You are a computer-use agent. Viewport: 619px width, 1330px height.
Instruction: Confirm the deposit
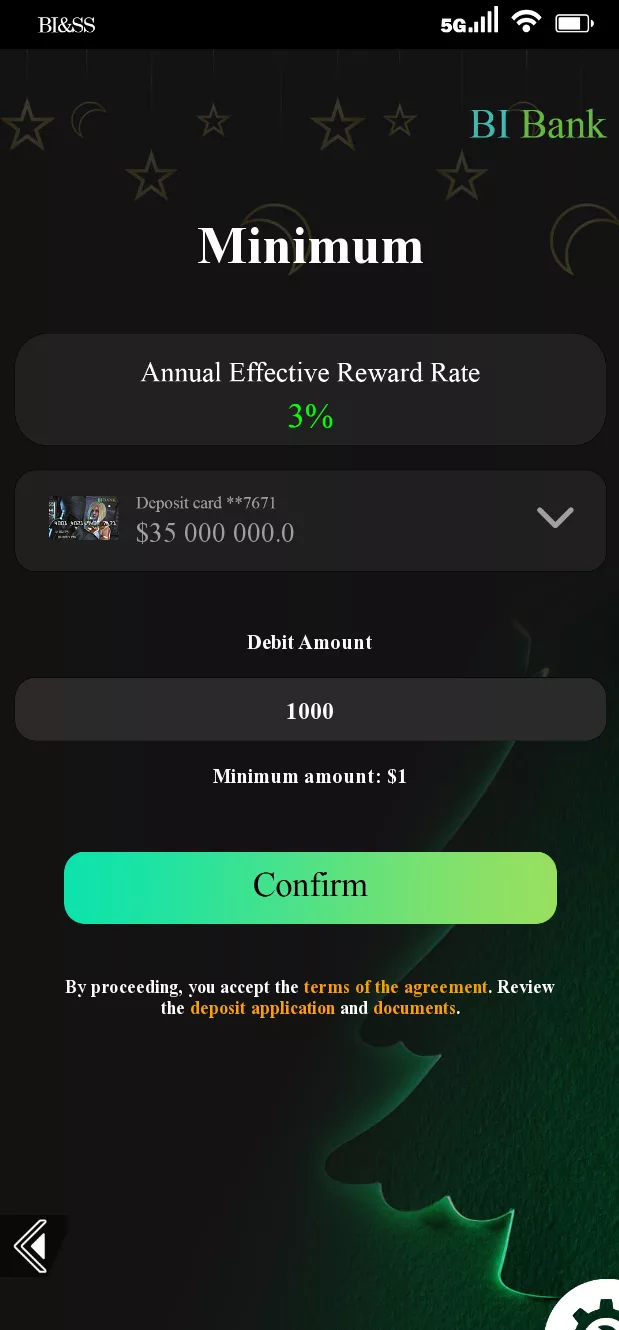click(x=310, y=887)
